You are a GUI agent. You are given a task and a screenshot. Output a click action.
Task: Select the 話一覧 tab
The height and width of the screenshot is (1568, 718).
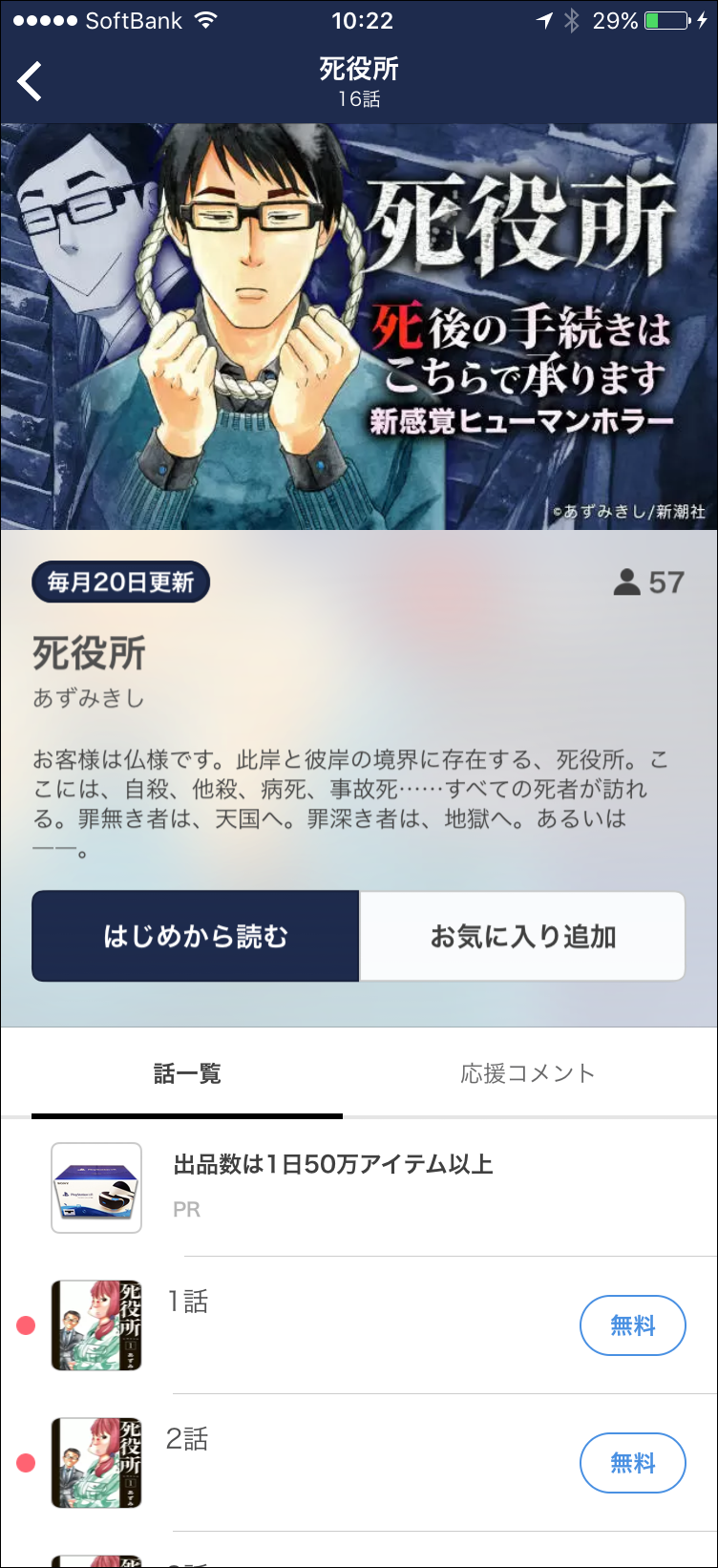pos(187,1073)
